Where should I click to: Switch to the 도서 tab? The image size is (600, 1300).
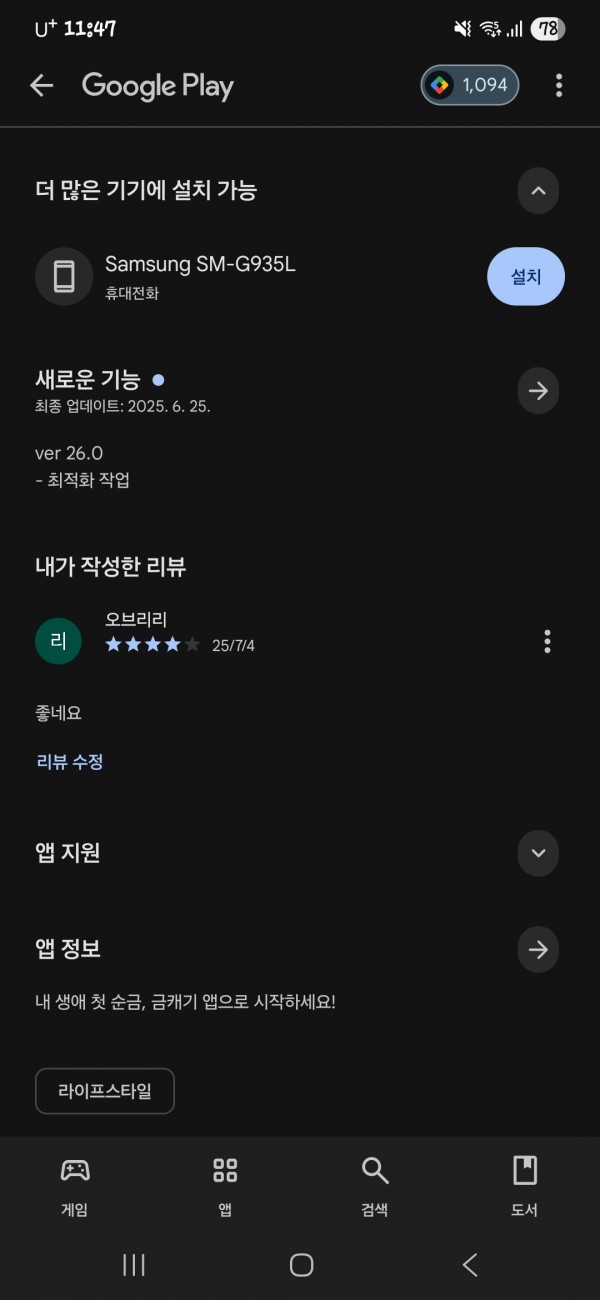coord(525,1187)
